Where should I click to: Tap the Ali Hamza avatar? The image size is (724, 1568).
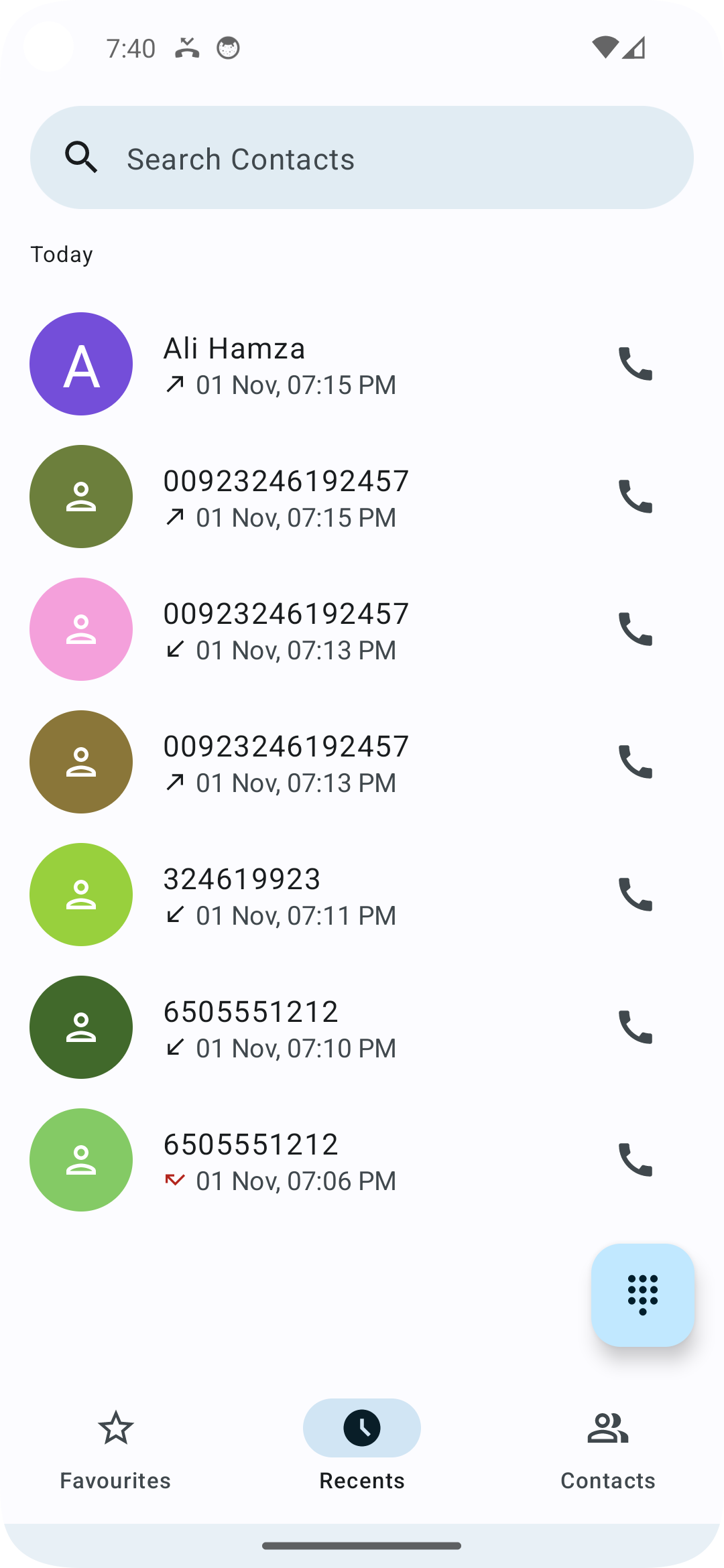81,364
